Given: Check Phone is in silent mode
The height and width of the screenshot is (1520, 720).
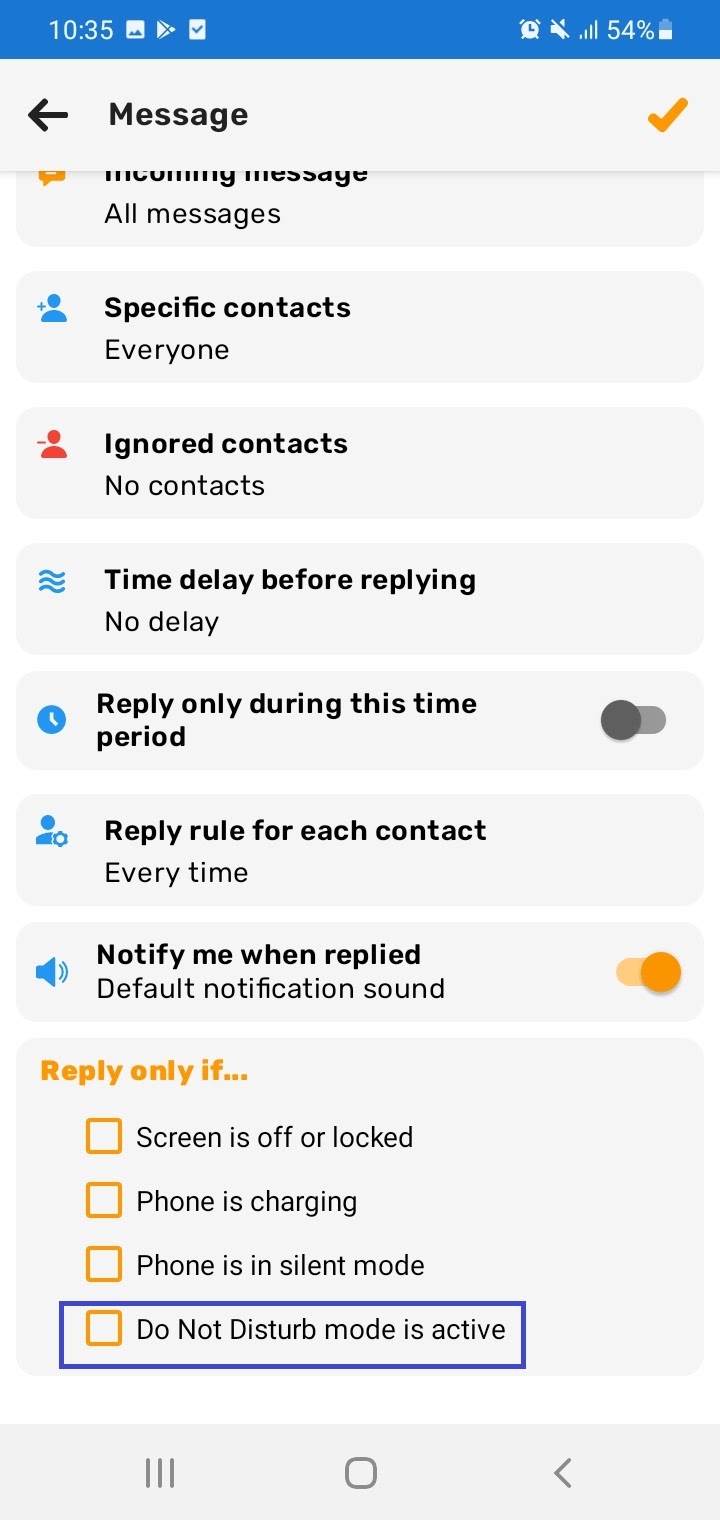Looking at the screenshot, I should click(104, 1265).
